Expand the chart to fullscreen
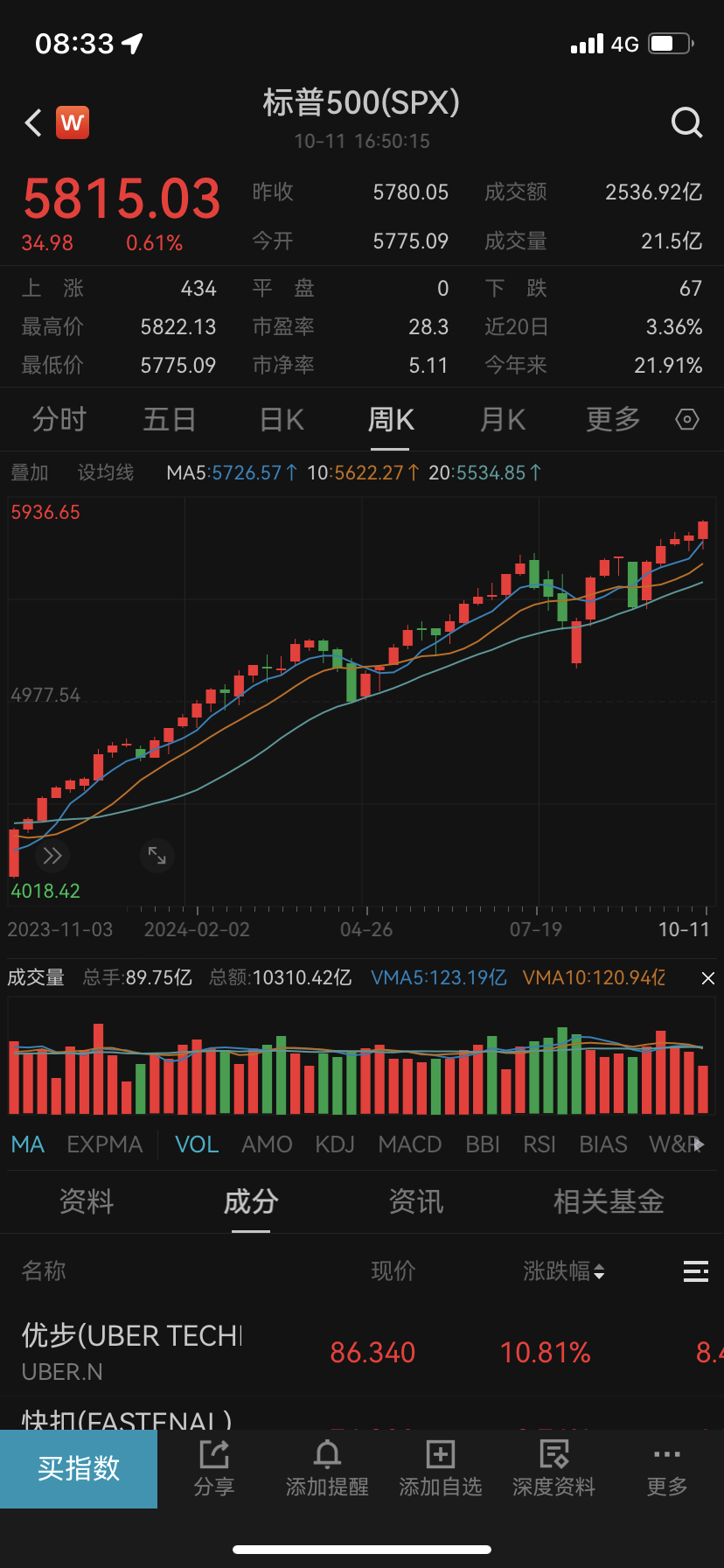 coord(157,856)
